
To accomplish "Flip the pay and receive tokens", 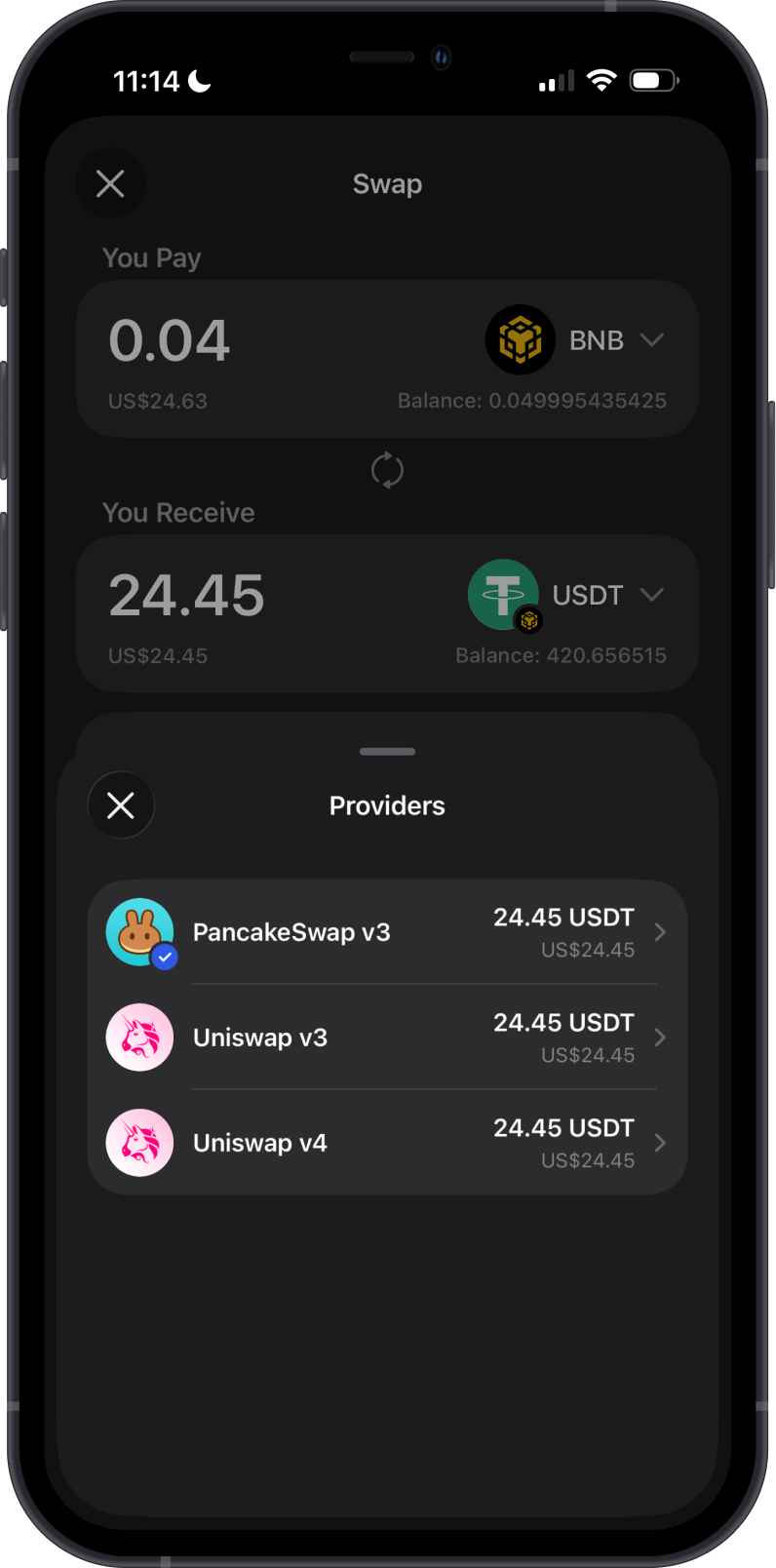I will coord(387,470).
